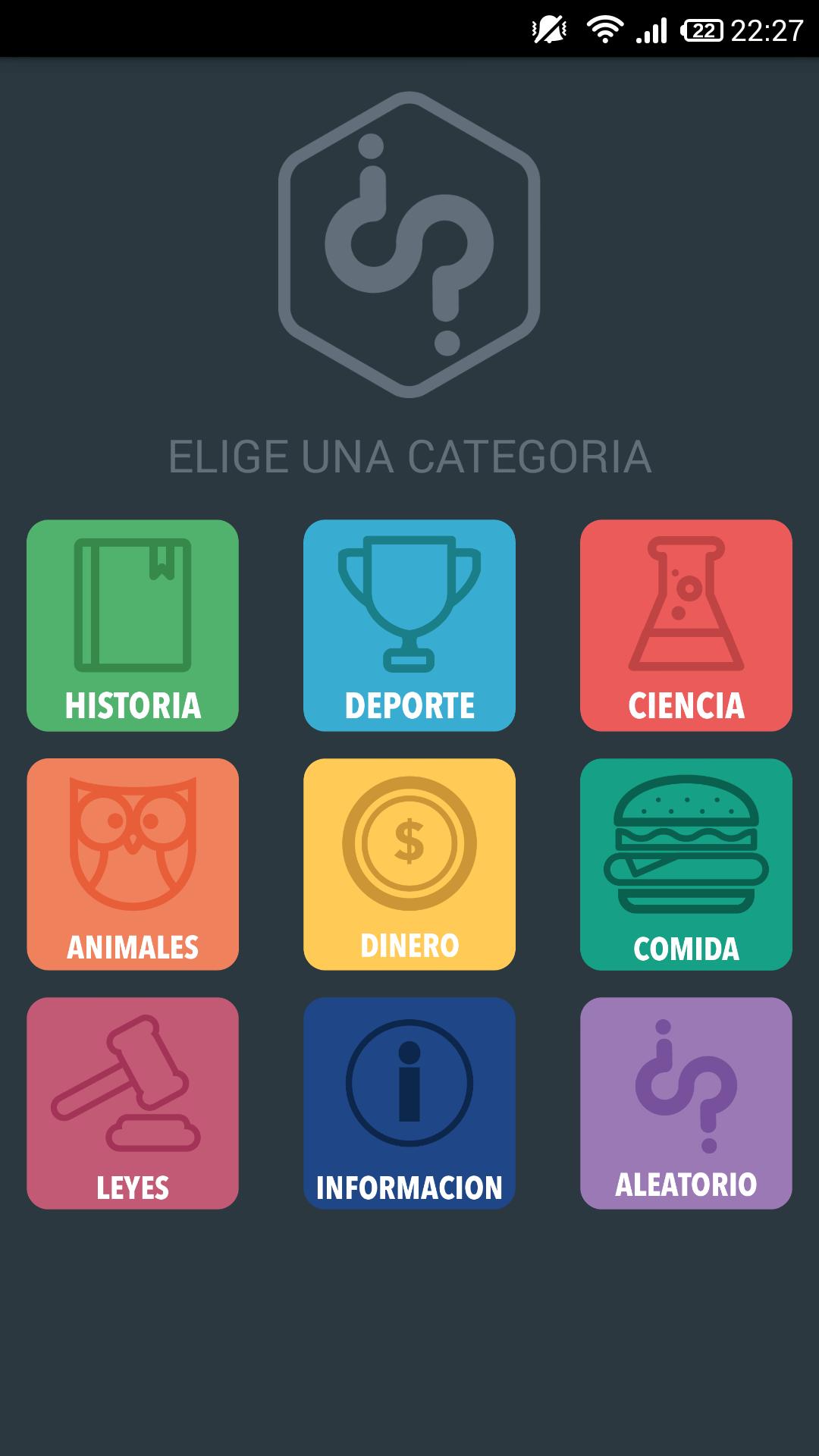Choose COMIDA using the hamburger icon

click(x=685, y=842)
